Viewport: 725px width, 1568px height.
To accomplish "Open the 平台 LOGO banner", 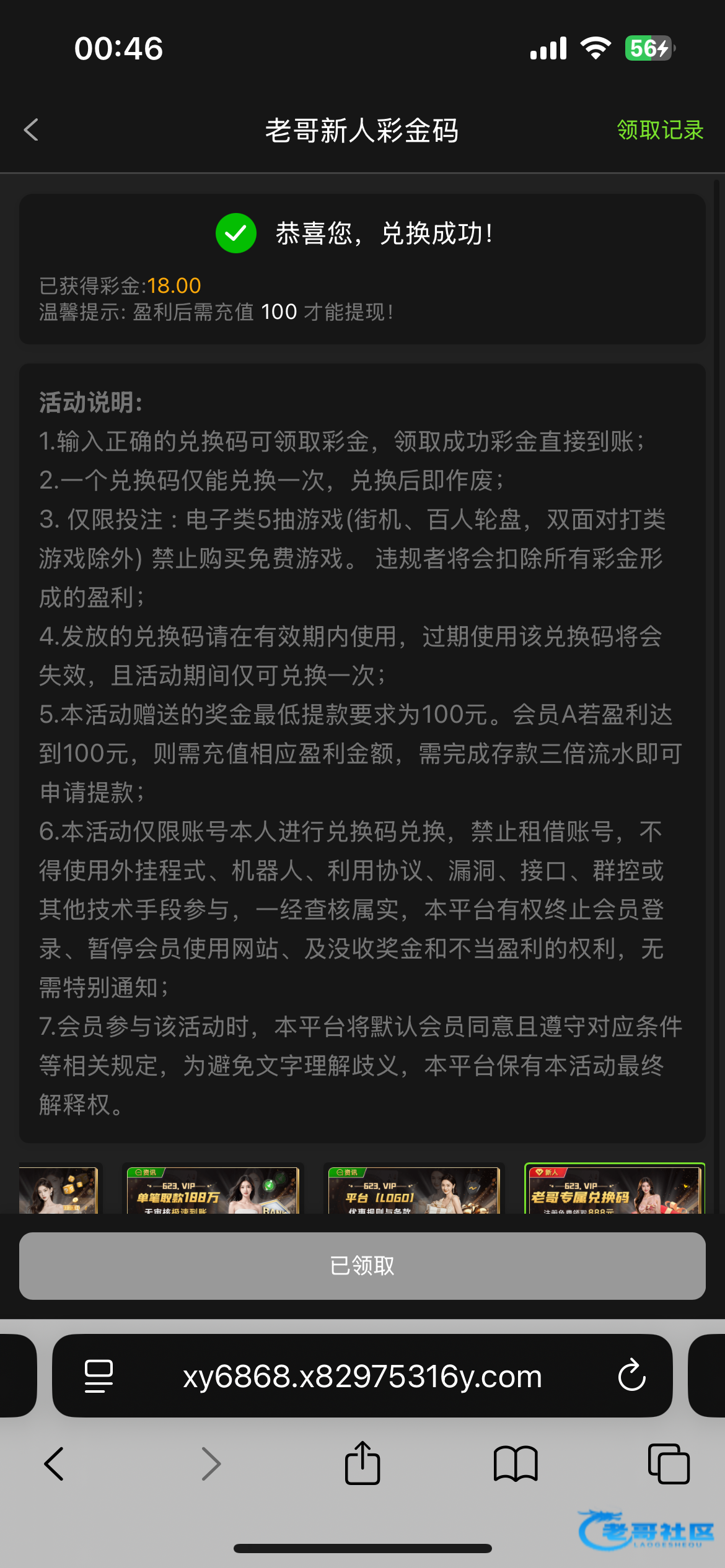I will tap(413, 1190).
